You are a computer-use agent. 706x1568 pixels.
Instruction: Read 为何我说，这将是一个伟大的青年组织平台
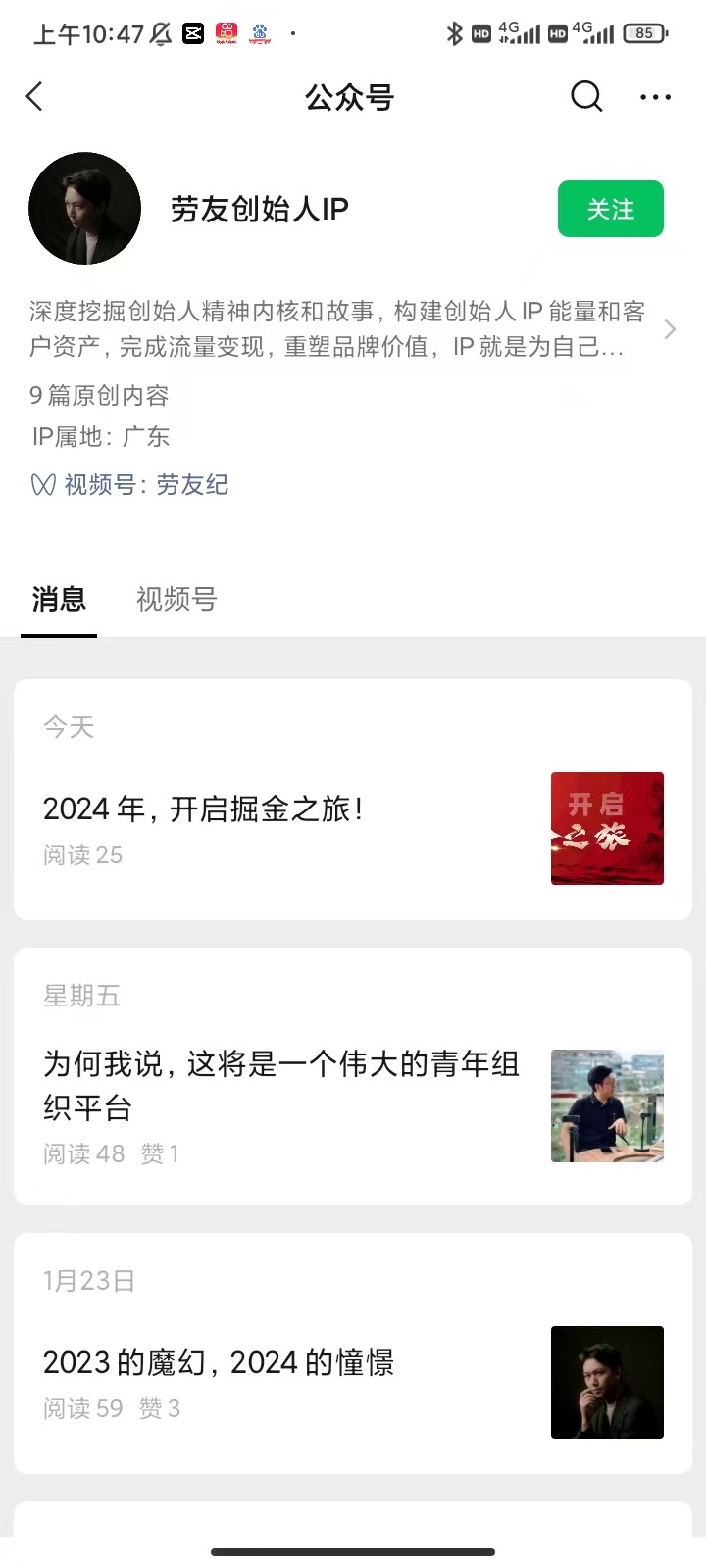coord(281,1085)
